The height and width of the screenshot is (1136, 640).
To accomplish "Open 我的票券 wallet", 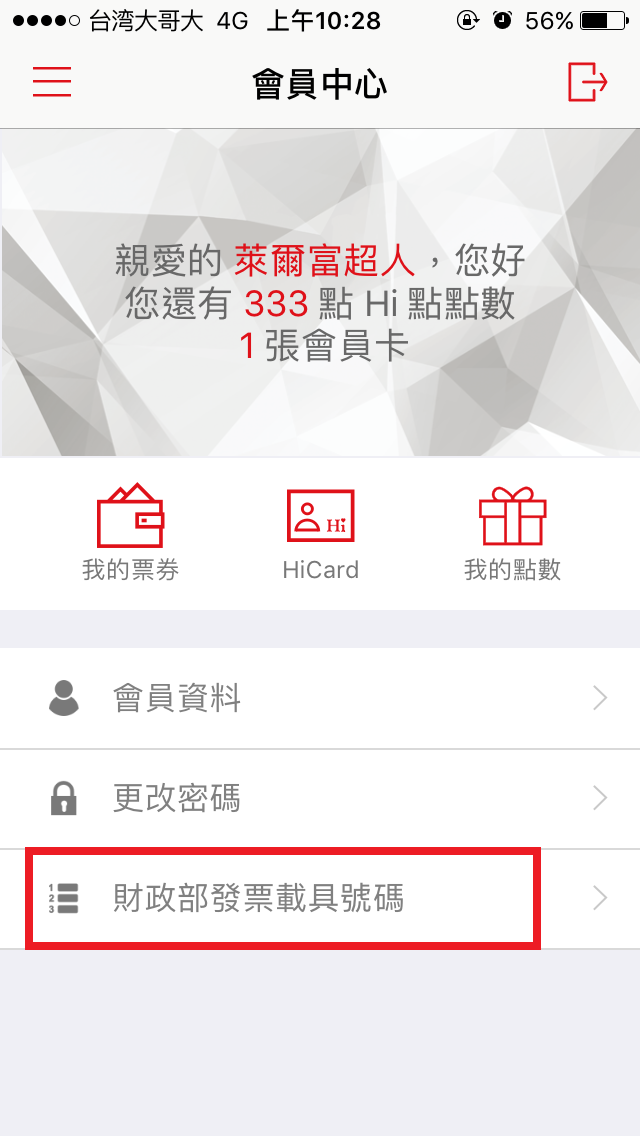I will pos(130,533).
